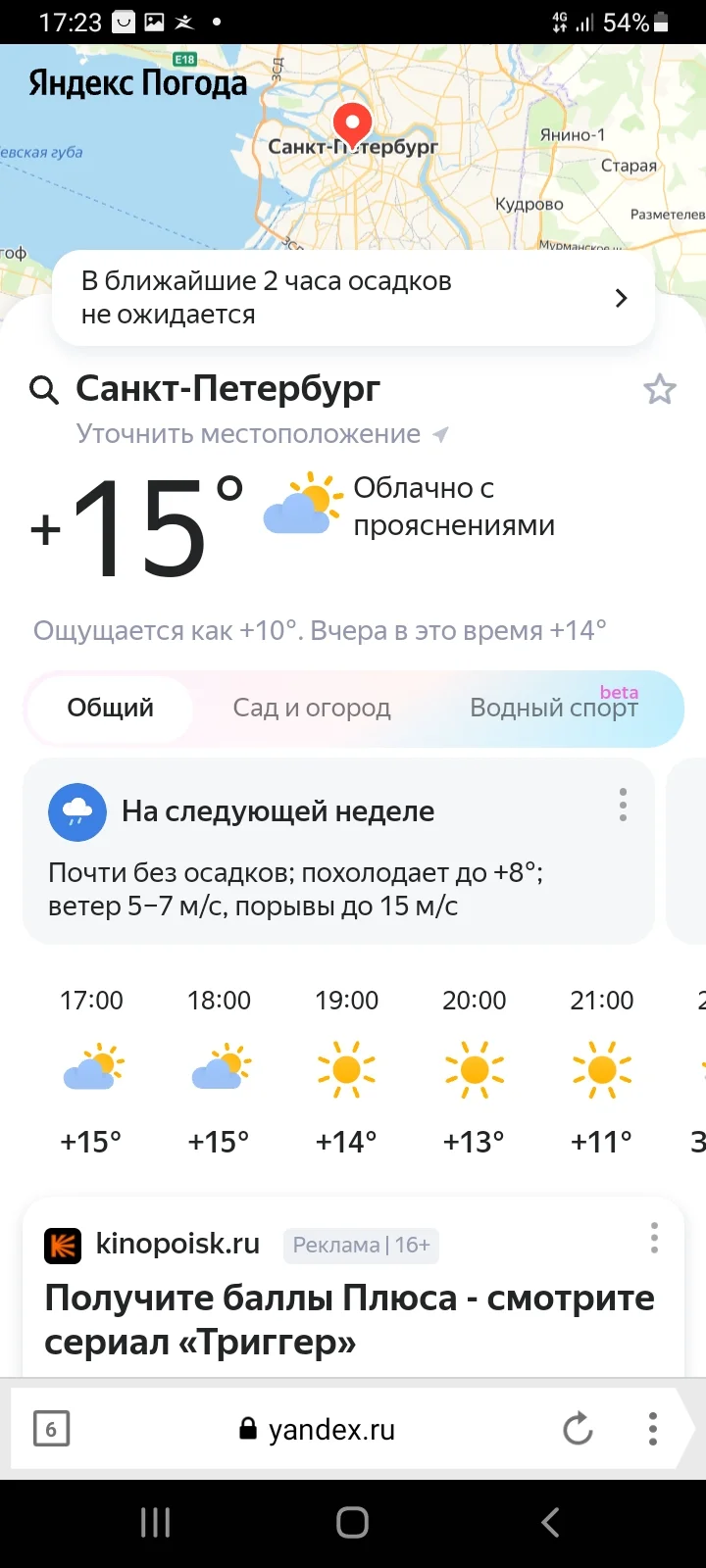Select the Общий tab
The image size is (706, 1568).
[x=109, y=708]
